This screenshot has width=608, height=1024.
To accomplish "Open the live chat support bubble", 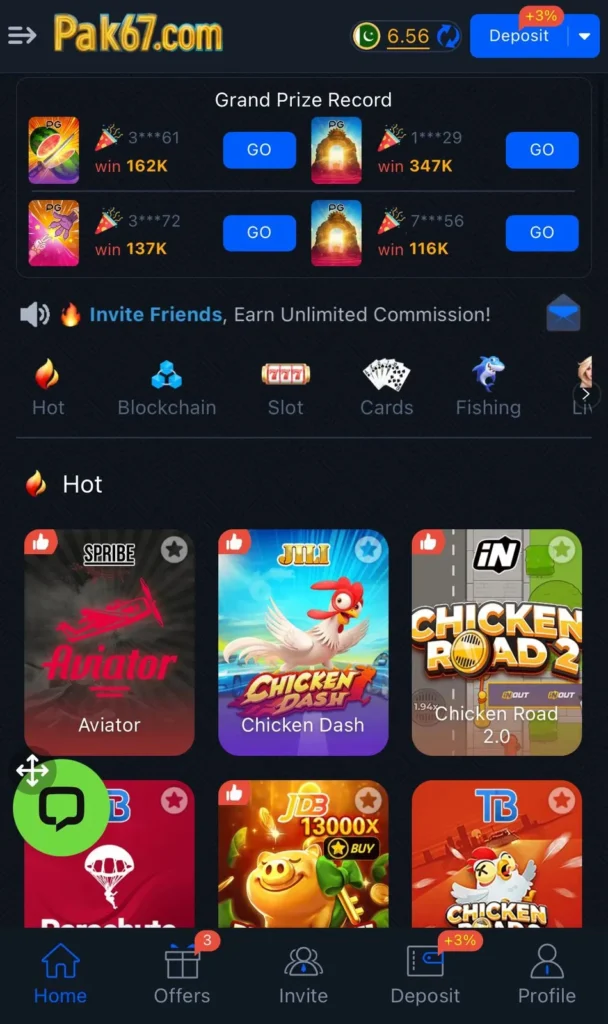I will point(61,808).
